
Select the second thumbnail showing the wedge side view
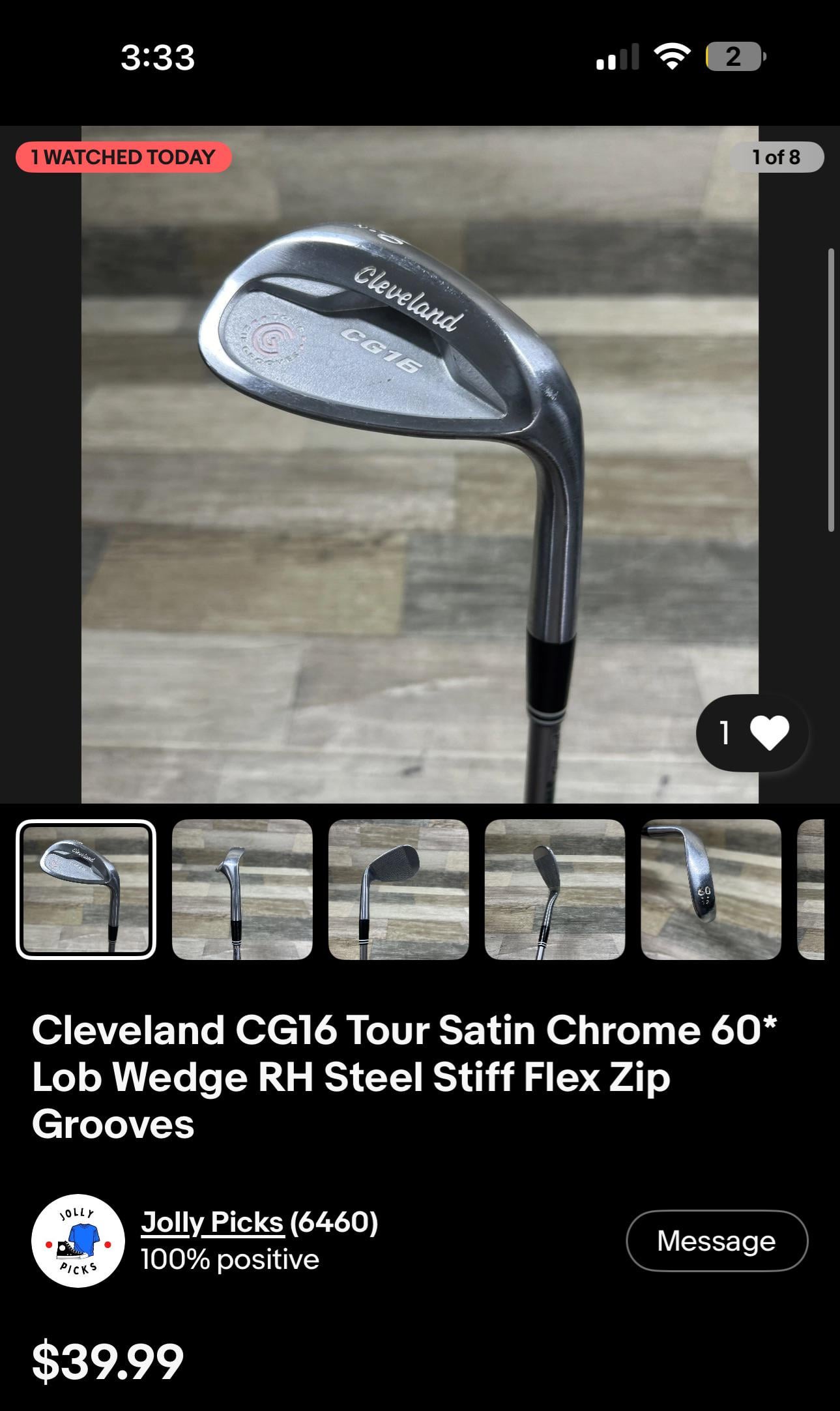point(242,889)
